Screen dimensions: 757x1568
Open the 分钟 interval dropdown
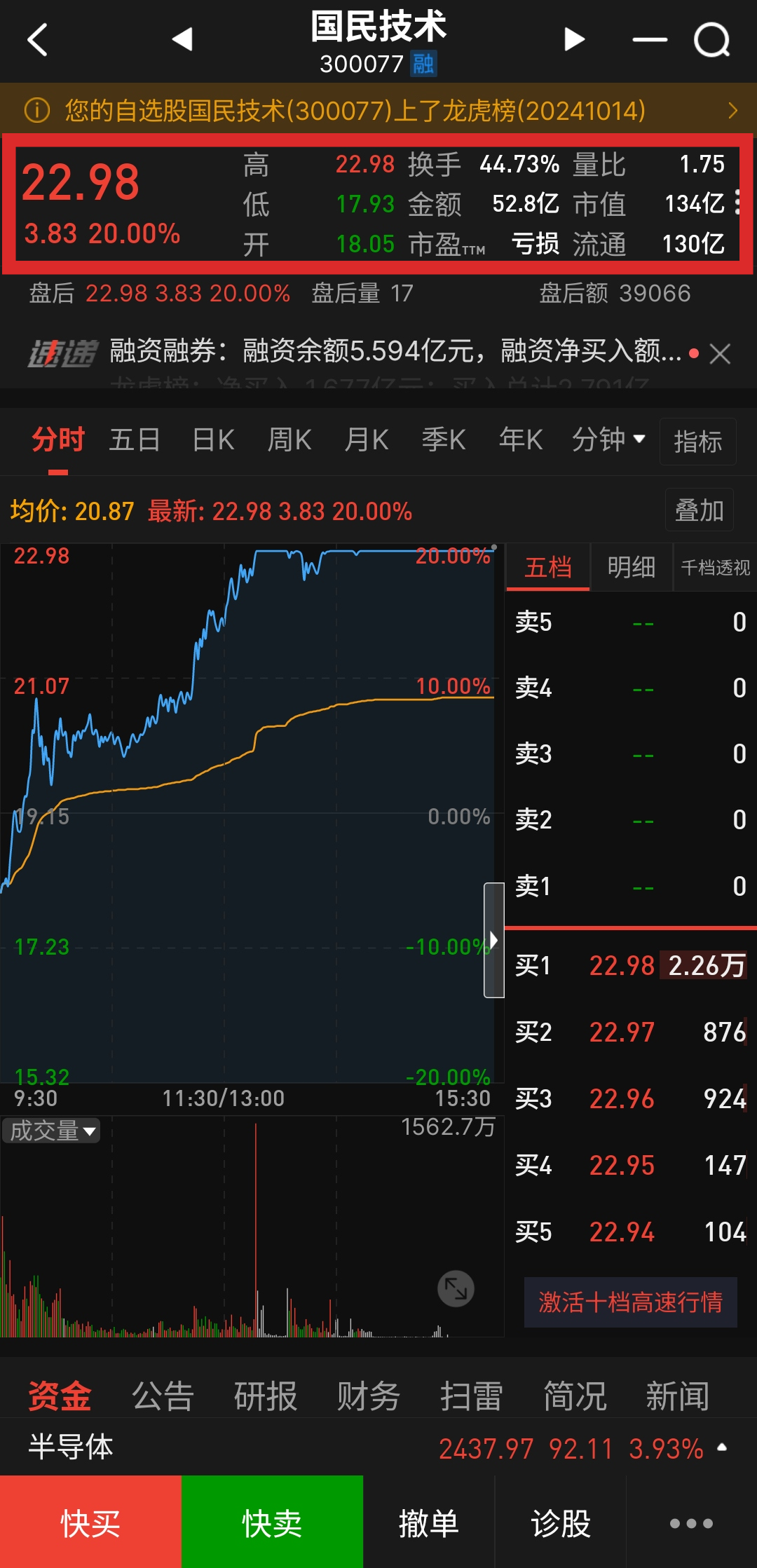(608, 440)
